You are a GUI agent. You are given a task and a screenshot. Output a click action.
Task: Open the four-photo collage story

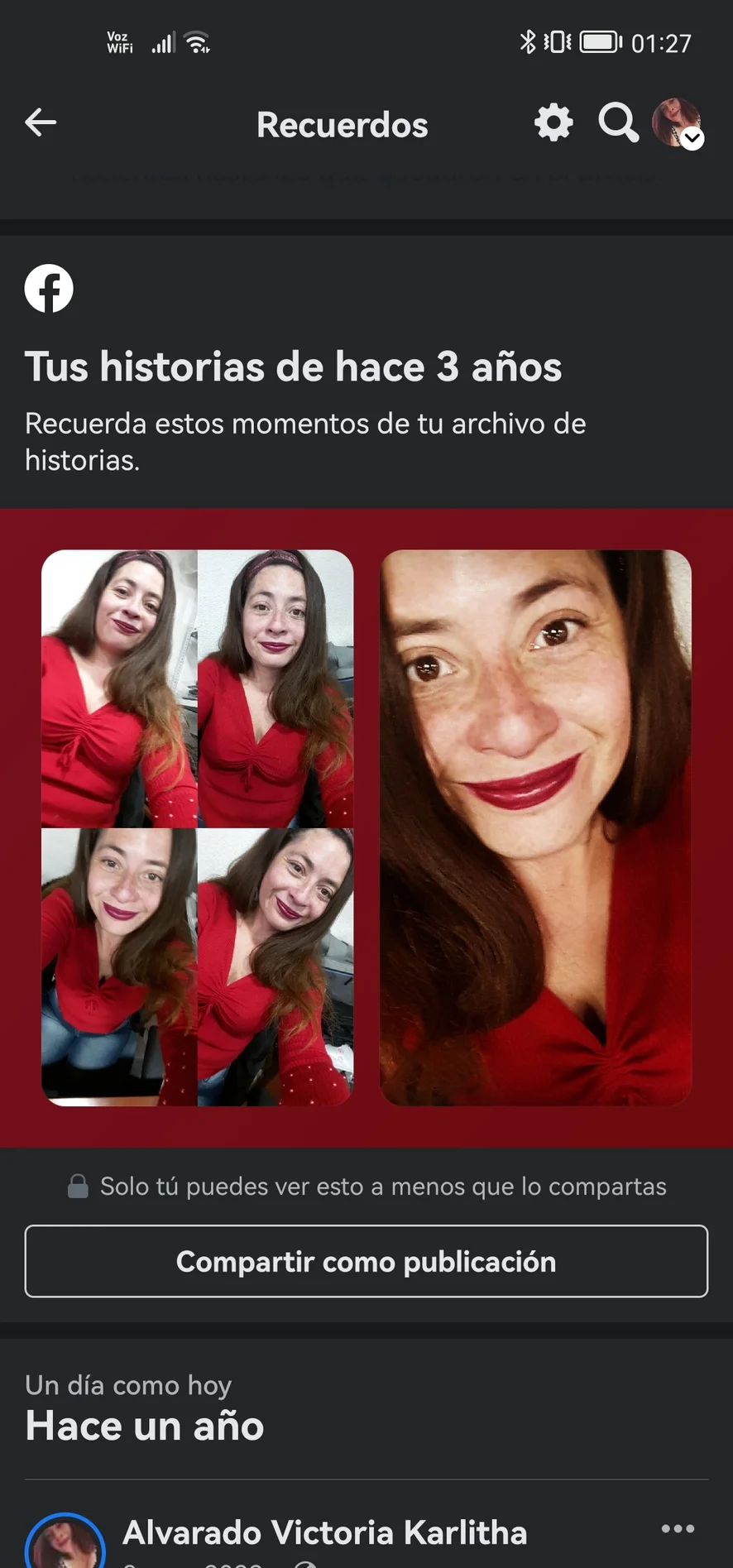[x=198, y=827]
